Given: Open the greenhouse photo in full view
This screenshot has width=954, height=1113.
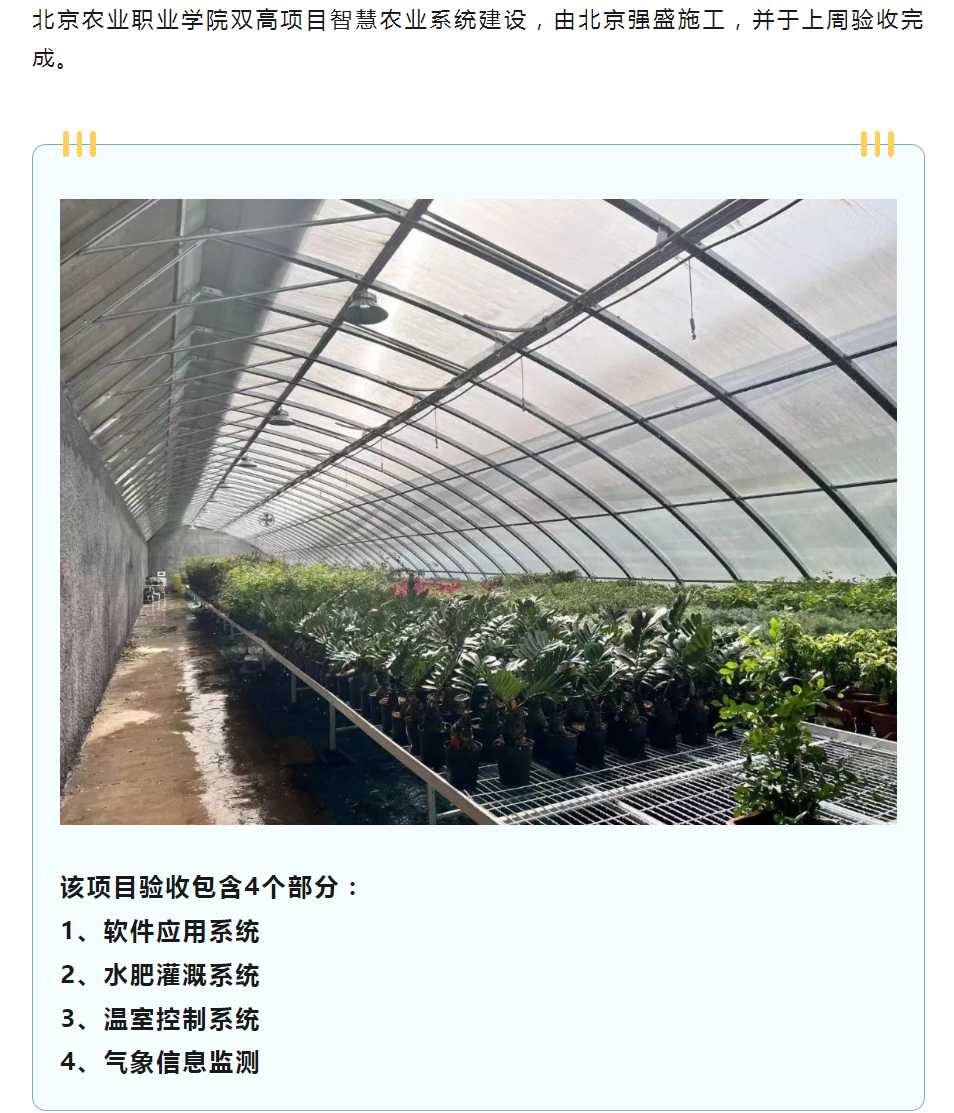Looking at the screenshot, I should pyautogui.click(x=478, y=511).
